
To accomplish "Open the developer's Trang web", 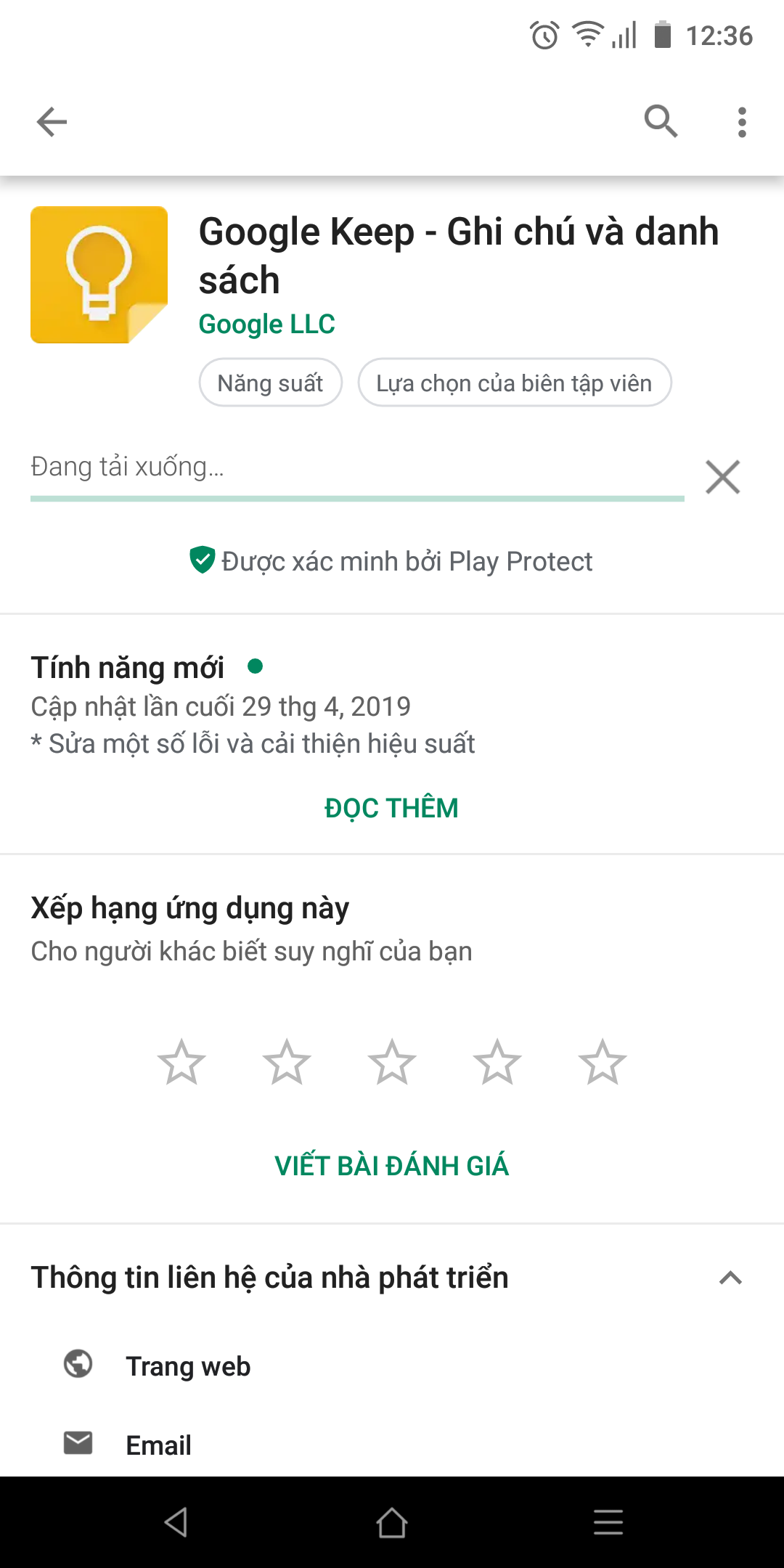I will [x=392, y=1365].
